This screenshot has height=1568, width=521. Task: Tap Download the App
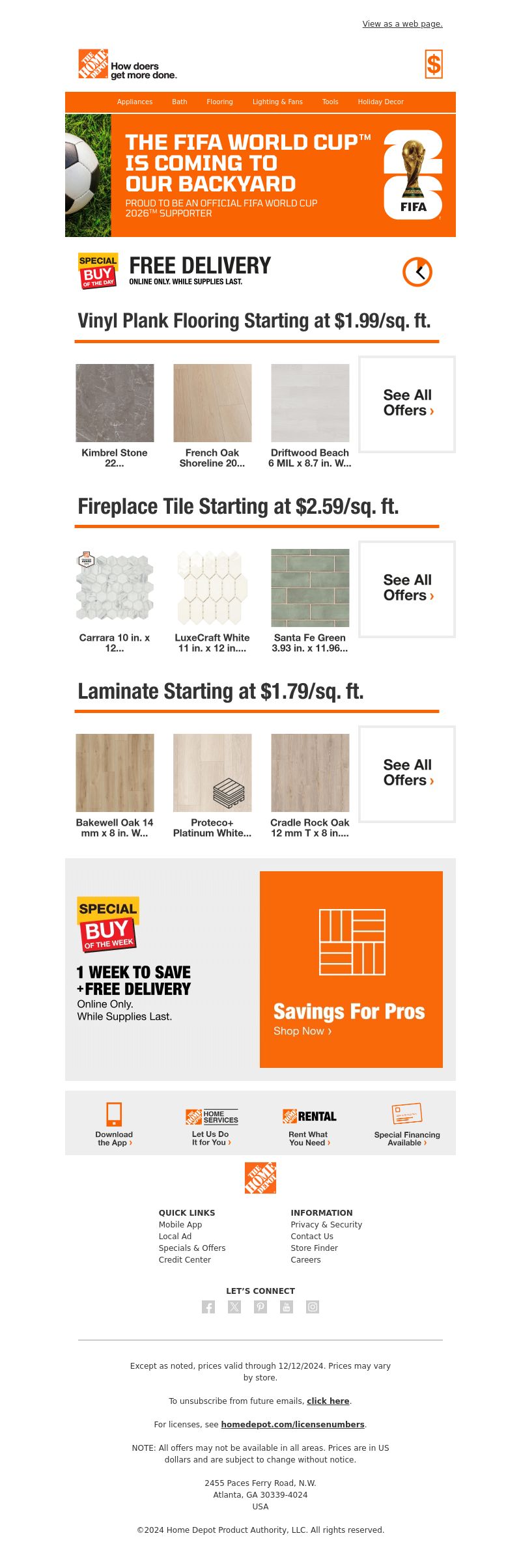coord(114,1123)
